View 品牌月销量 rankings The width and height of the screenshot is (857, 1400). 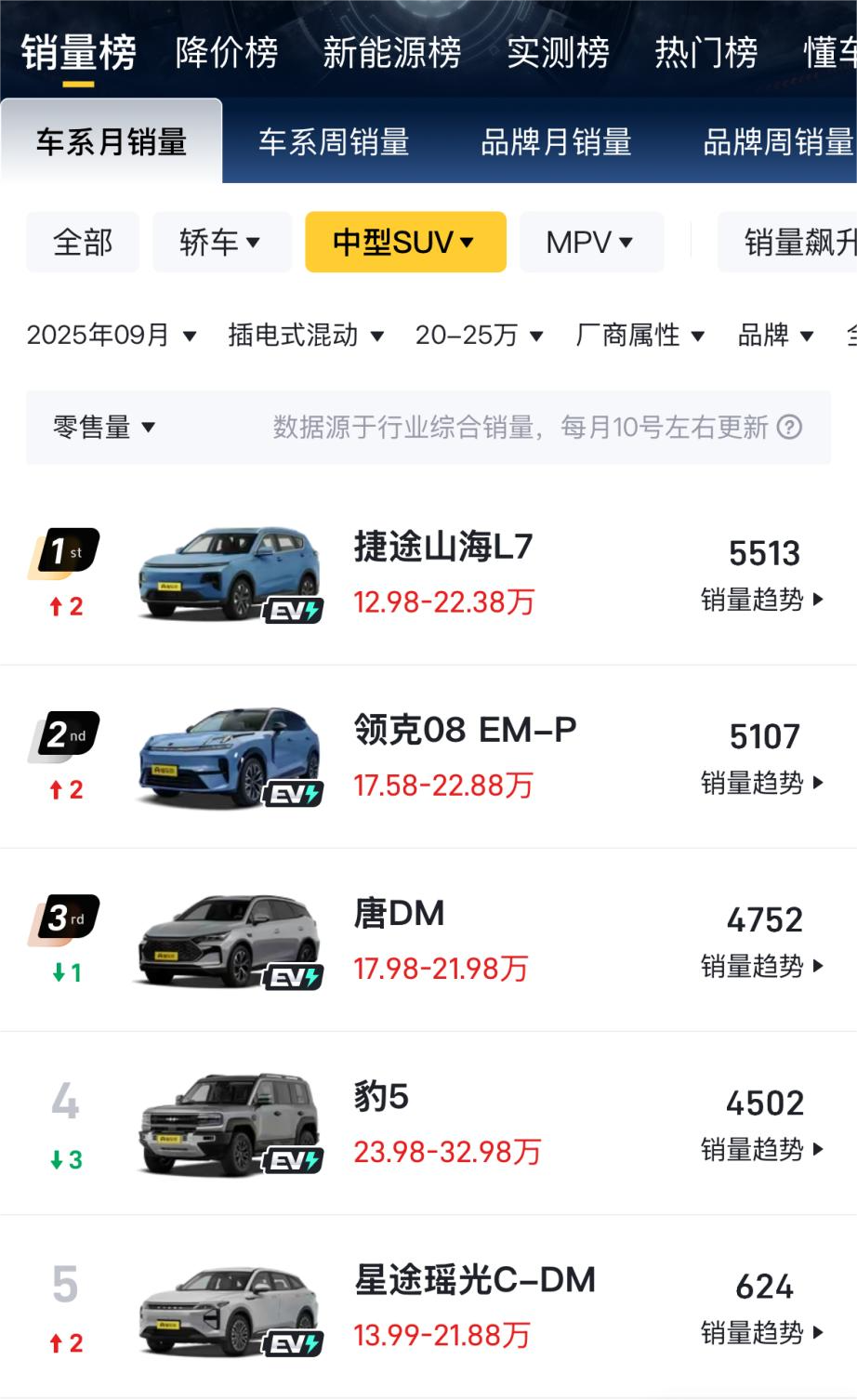[556, 142]
